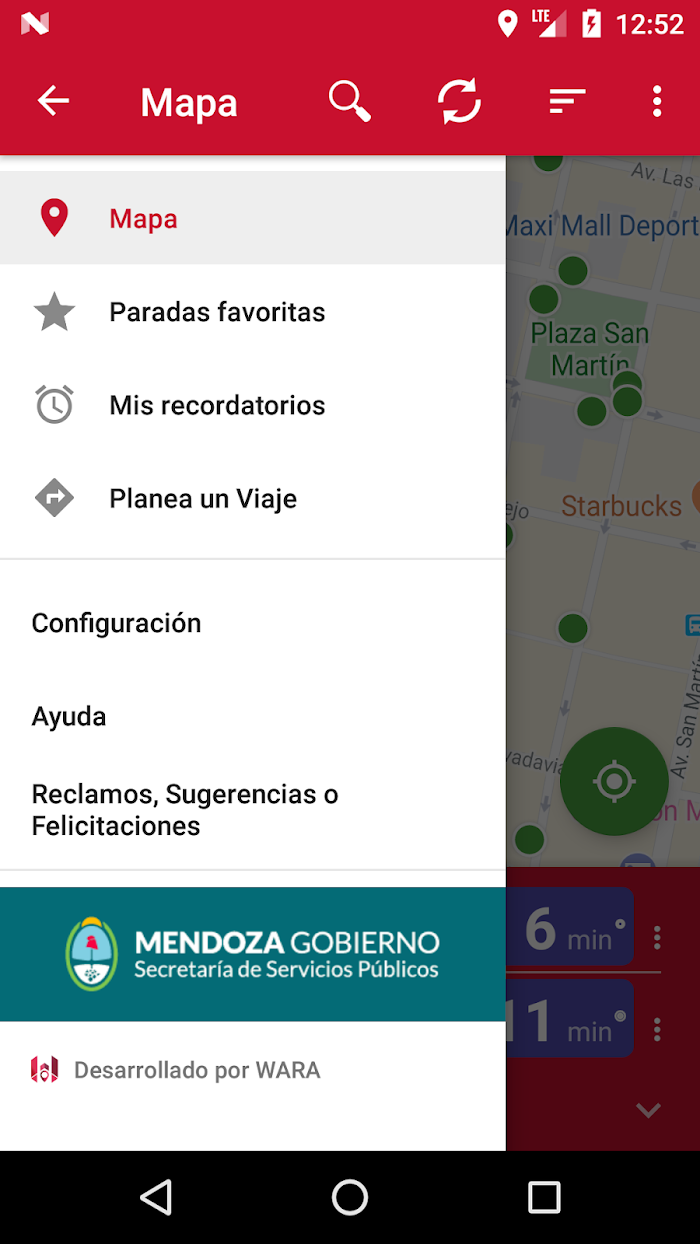700x1244 pixels.
Task: Open Planea un Viaje
Action: pos(253,498)
